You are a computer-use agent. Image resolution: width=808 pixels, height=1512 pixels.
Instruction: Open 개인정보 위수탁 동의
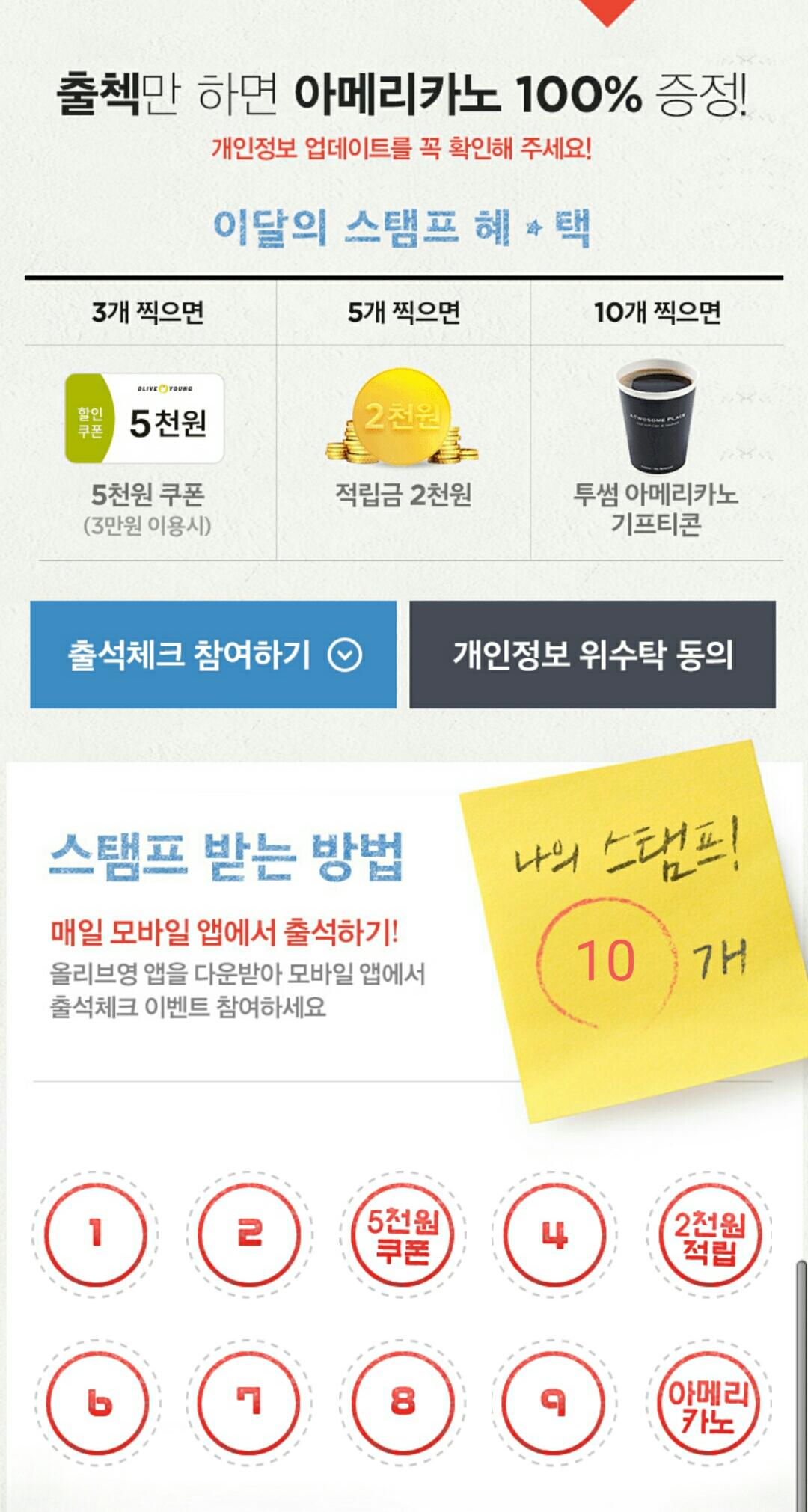pyautogui.click(x=593, y=655)
